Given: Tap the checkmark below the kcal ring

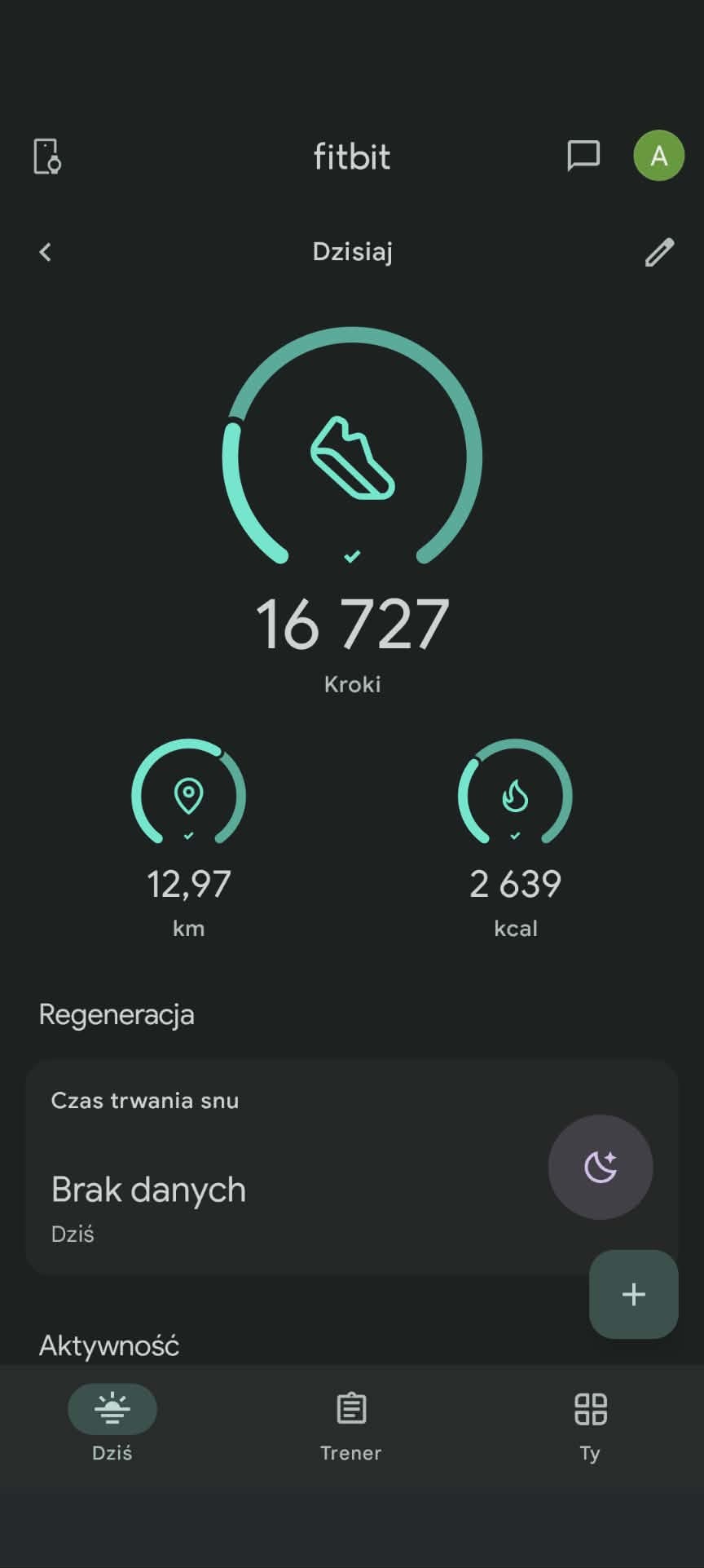Looking at the screenshot, I should tap(515, 834).
